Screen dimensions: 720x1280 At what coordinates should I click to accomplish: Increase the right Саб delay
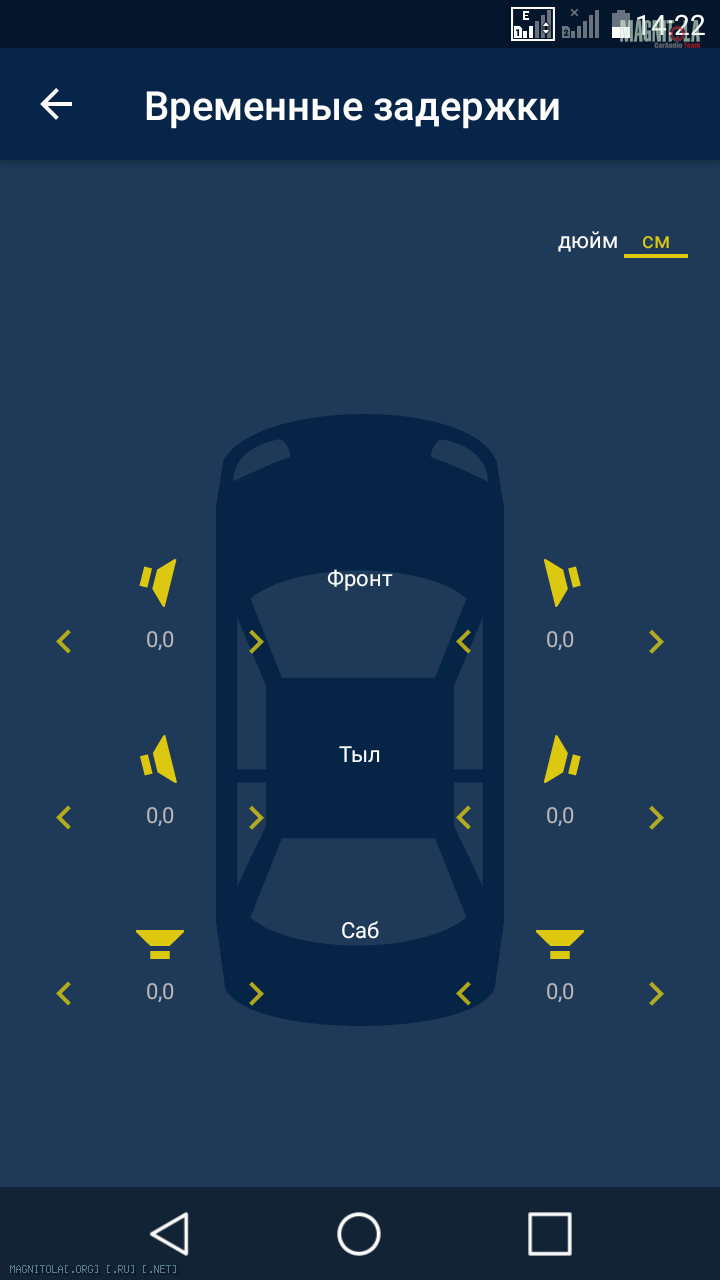656,993
